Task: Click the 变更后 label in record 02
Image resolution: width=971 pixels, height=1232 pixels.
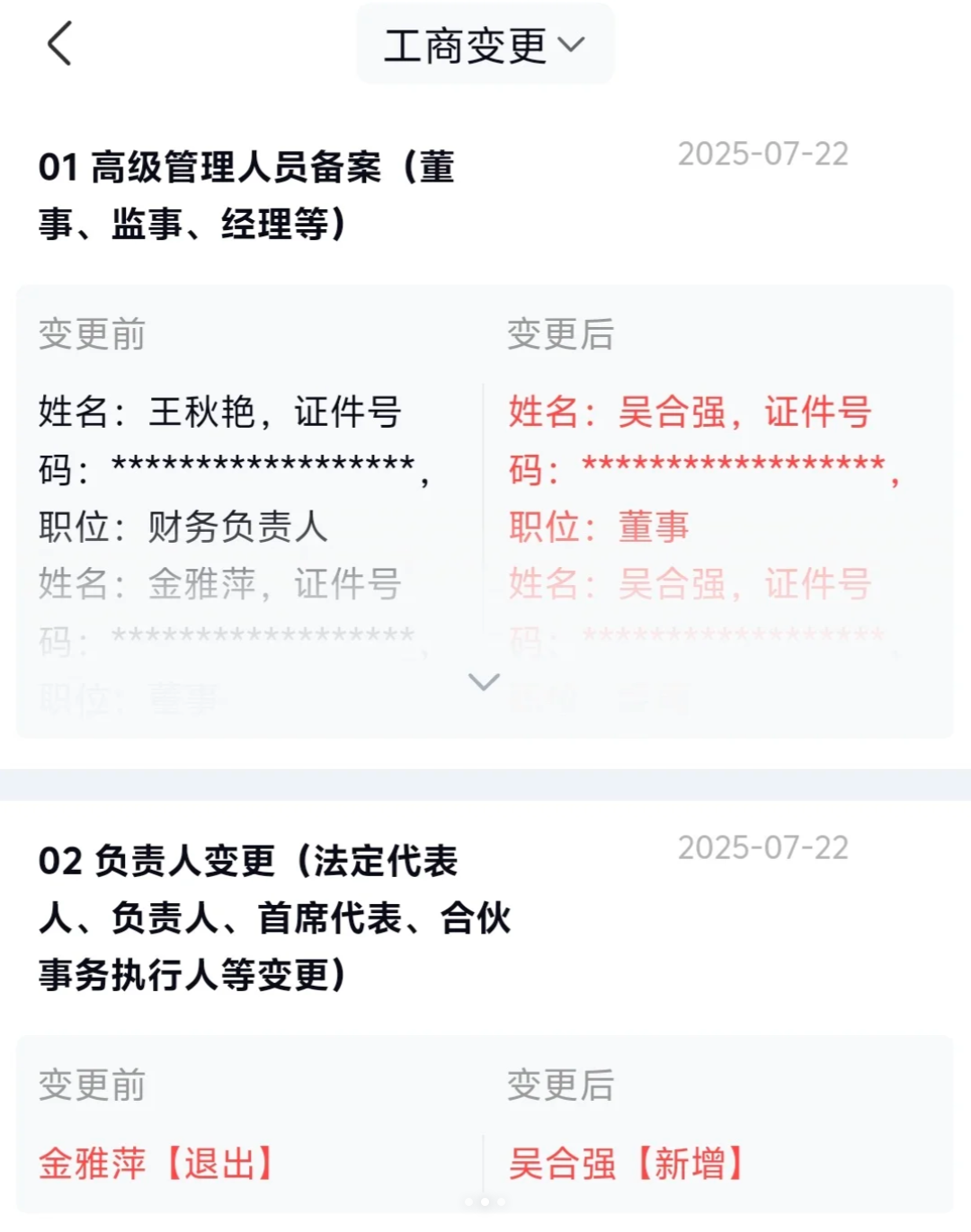Action: [x=562, y=1086]
